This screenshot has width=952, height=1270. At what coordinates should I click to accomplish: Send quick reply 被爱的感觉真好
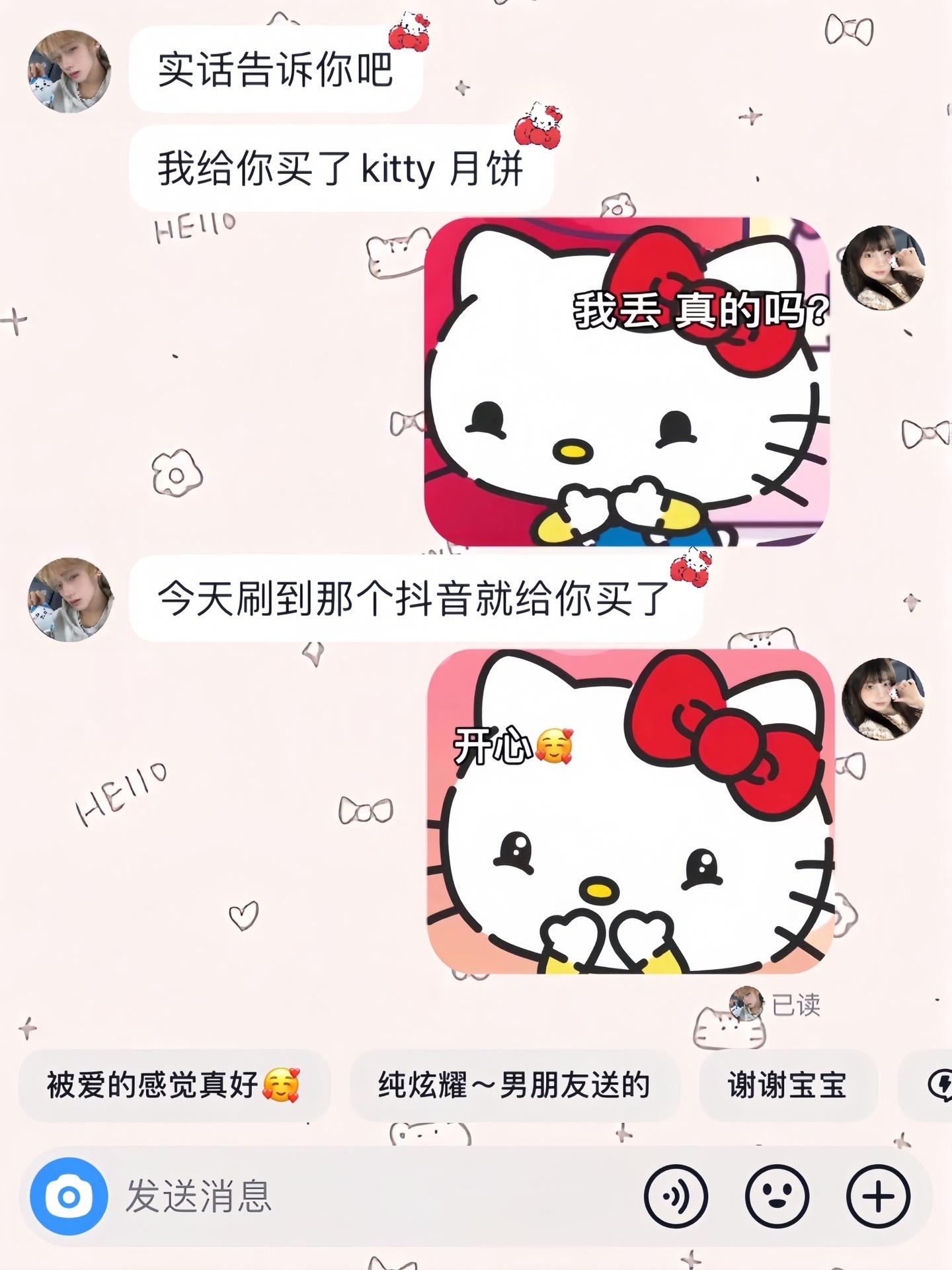173,1085
